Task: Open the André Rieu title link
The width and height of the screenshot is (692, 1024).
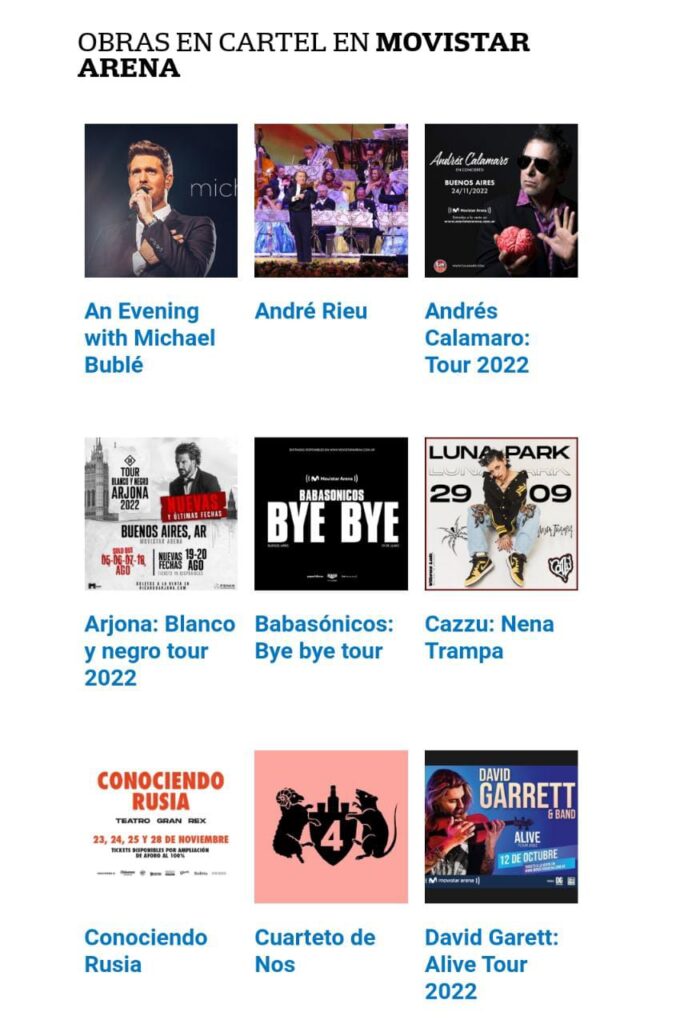Action: click(311, 311)
